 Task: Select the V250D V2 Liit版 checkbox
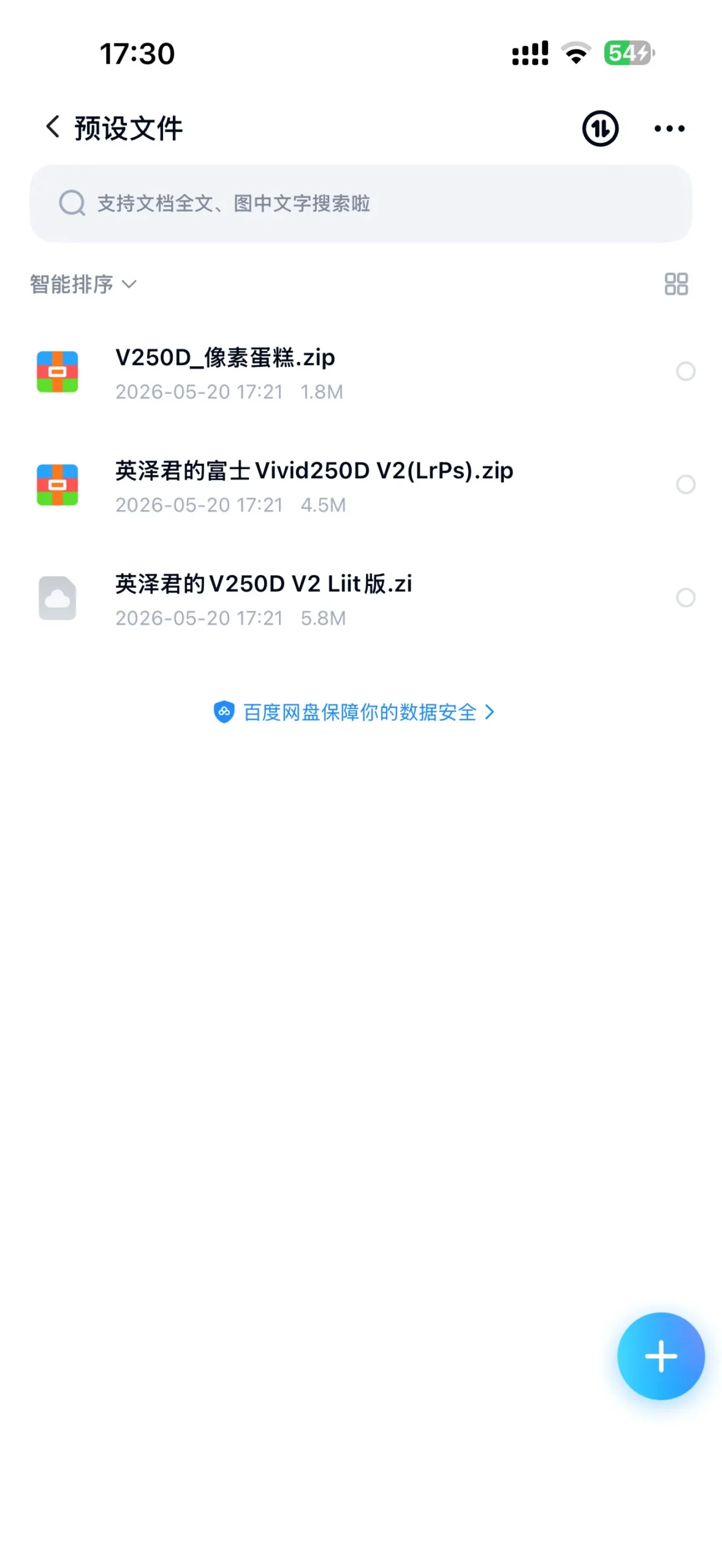click(x=685, y=597)
